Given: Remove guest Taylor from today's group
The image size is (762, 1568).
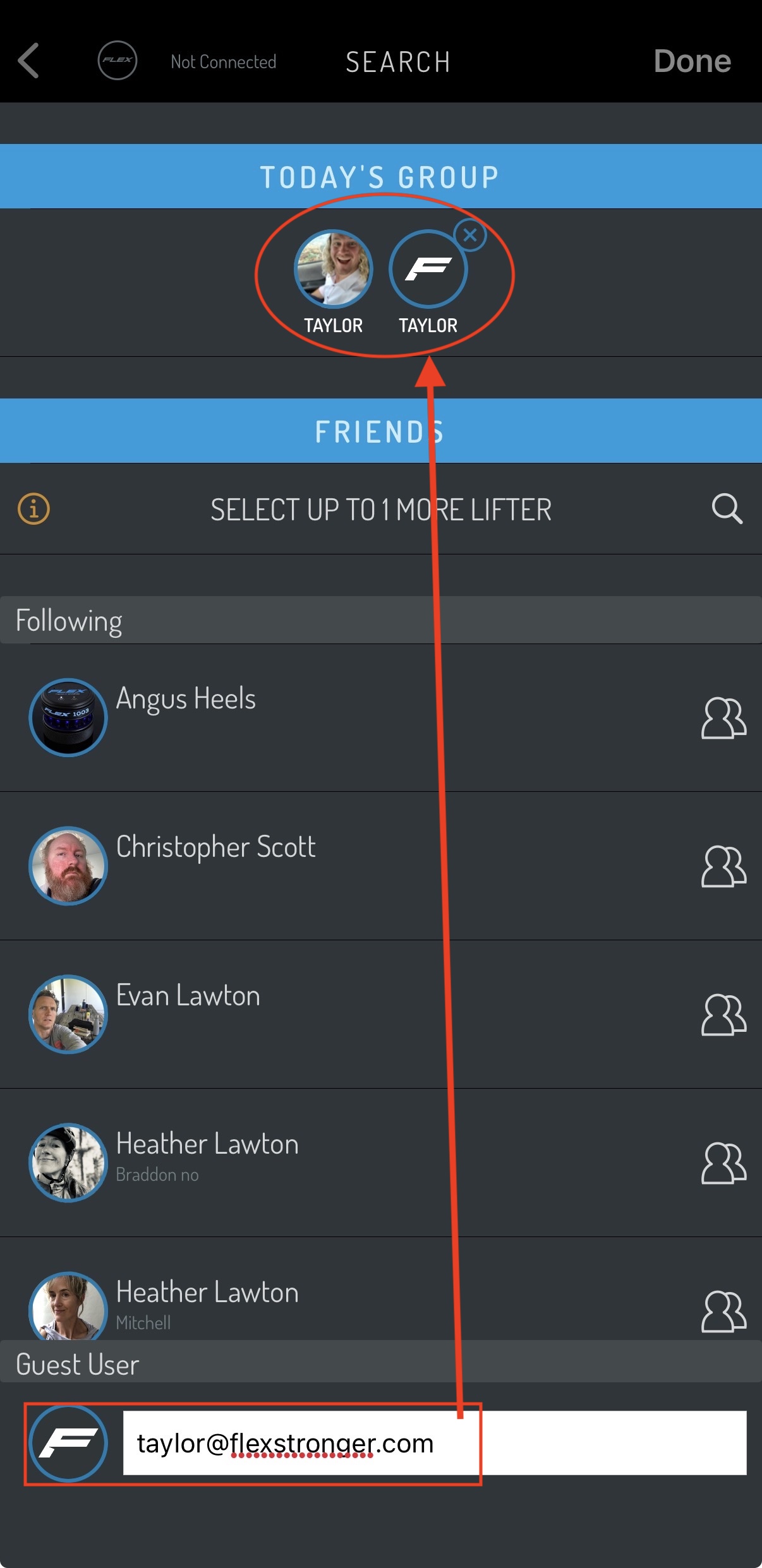Looking at the screenshot, I should [x=470, y=235].
